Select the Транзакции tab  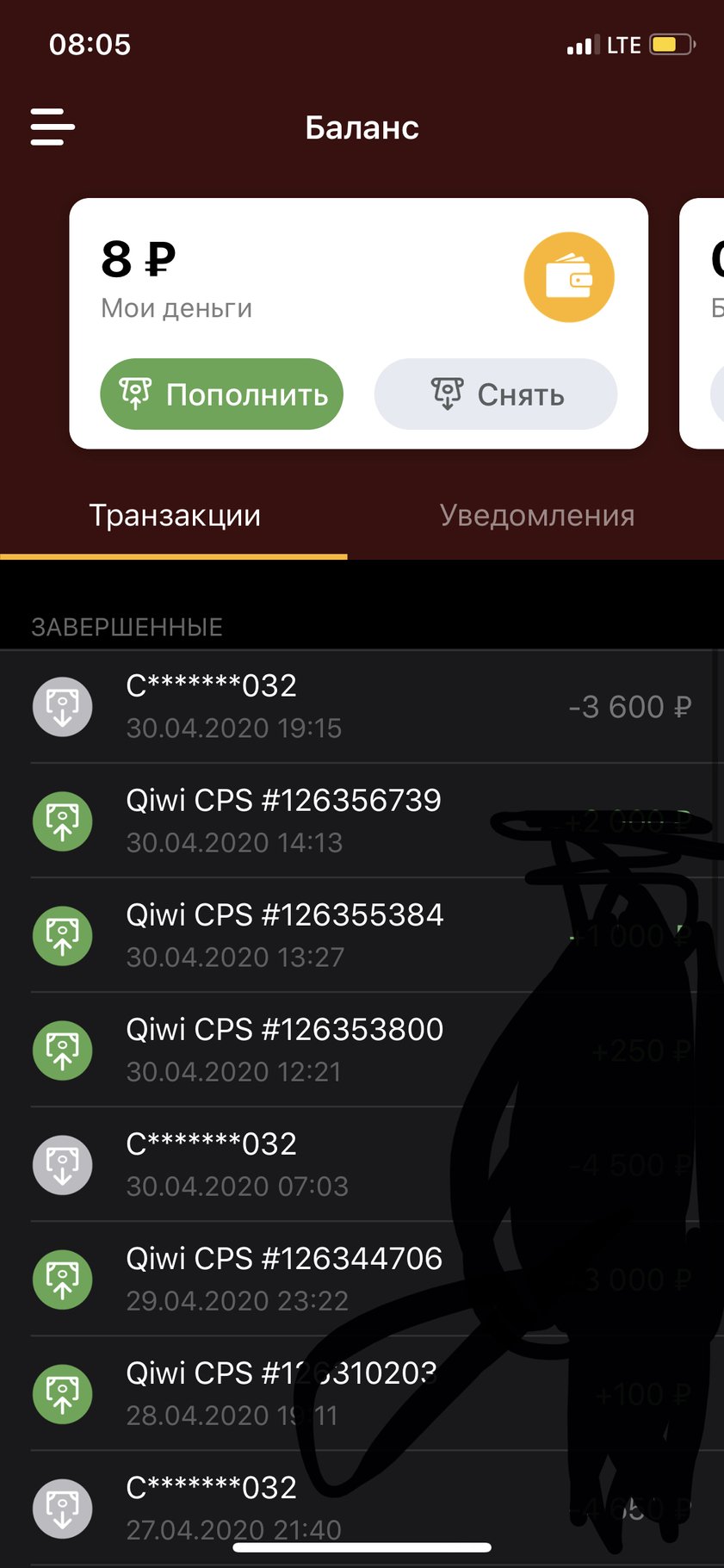[175, 516]
